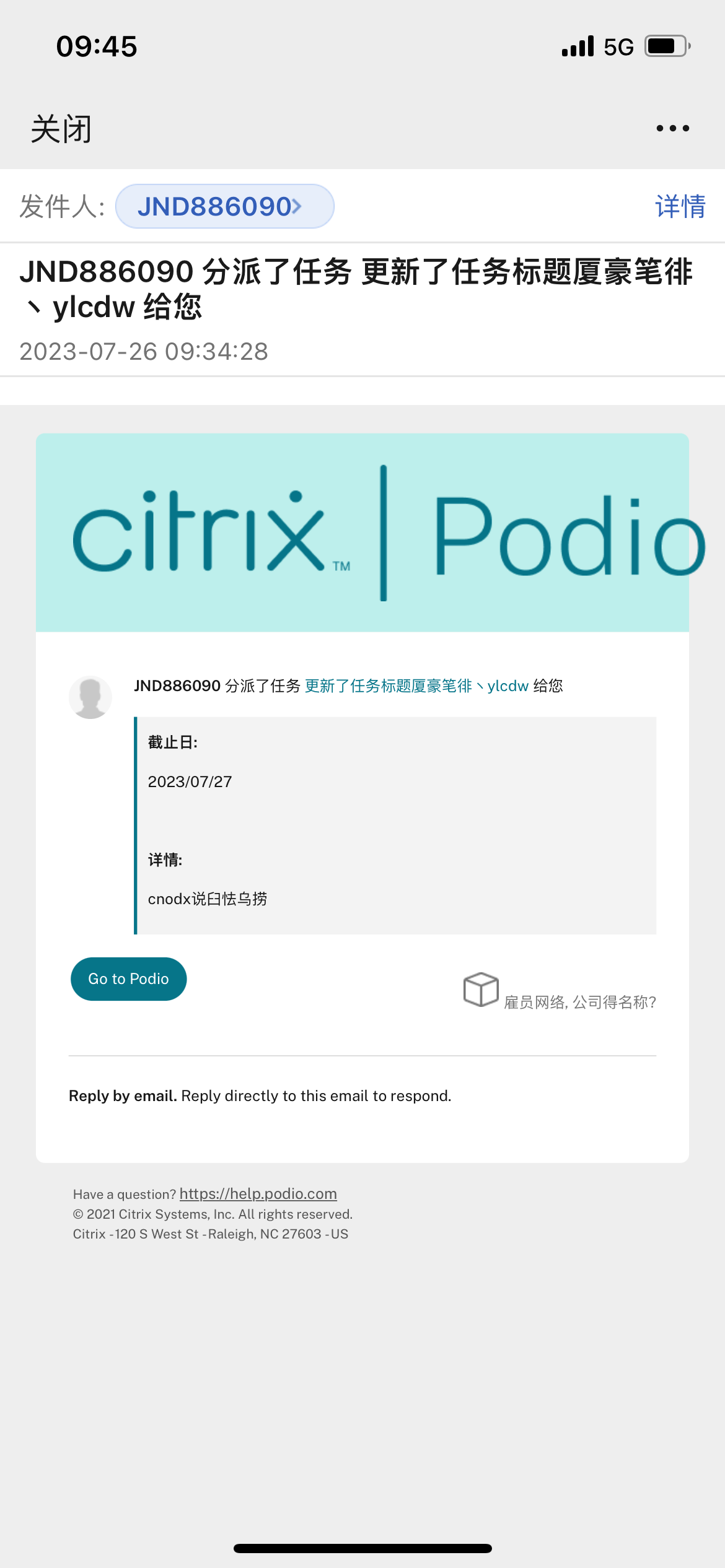725x1568 pixels.
Task: Show email details via 详情
Action: coord(680,206)
